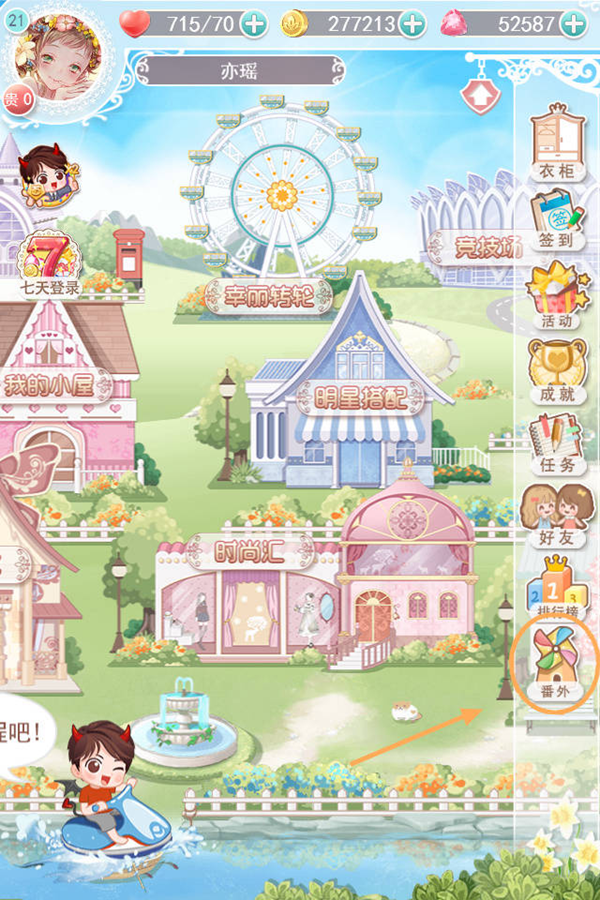600x900 pixels.
Task: Add more gold coins with plus button
Action: (x=412, y=22)
